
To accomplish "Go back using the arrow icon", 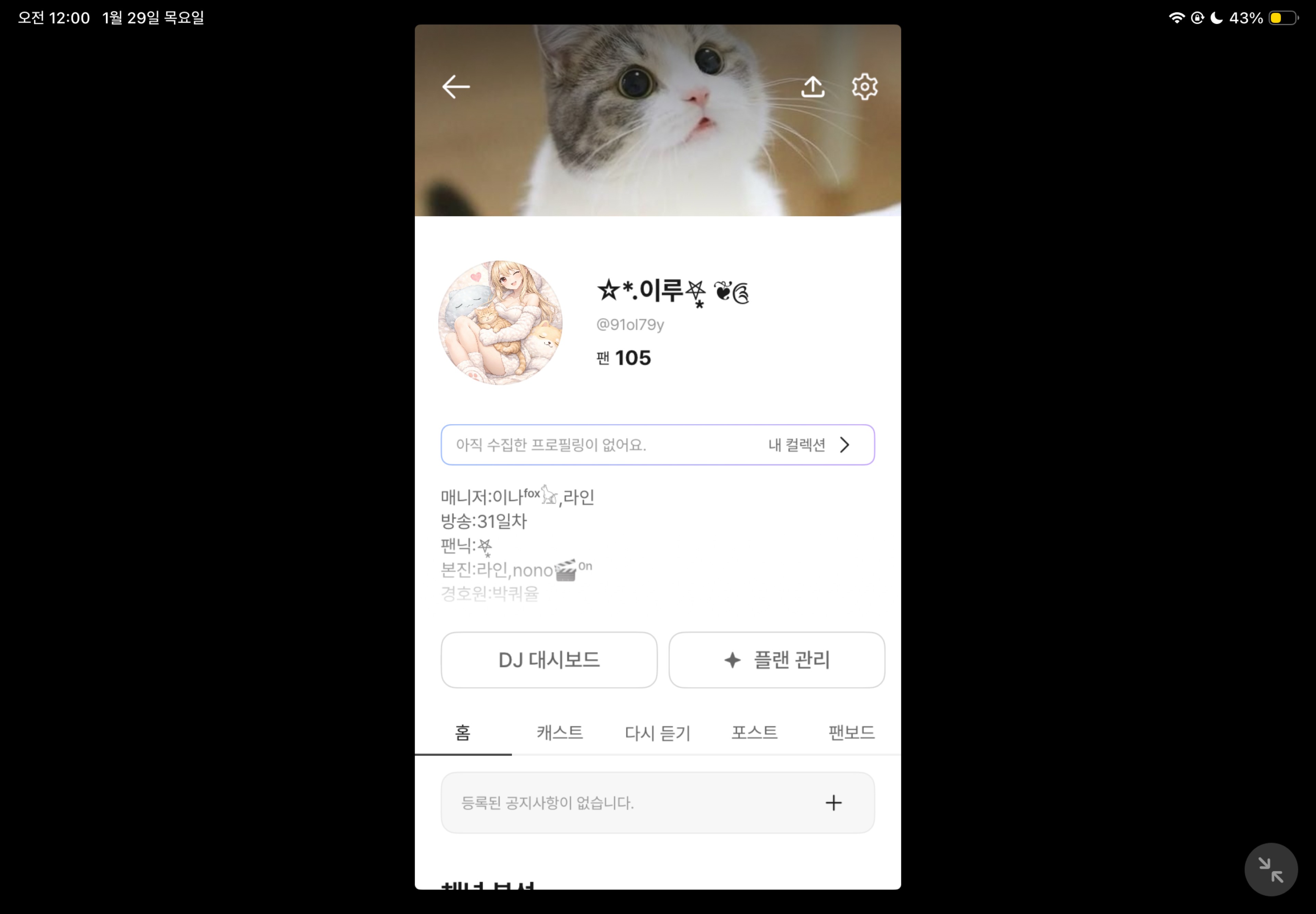I will tap(456, 87).
